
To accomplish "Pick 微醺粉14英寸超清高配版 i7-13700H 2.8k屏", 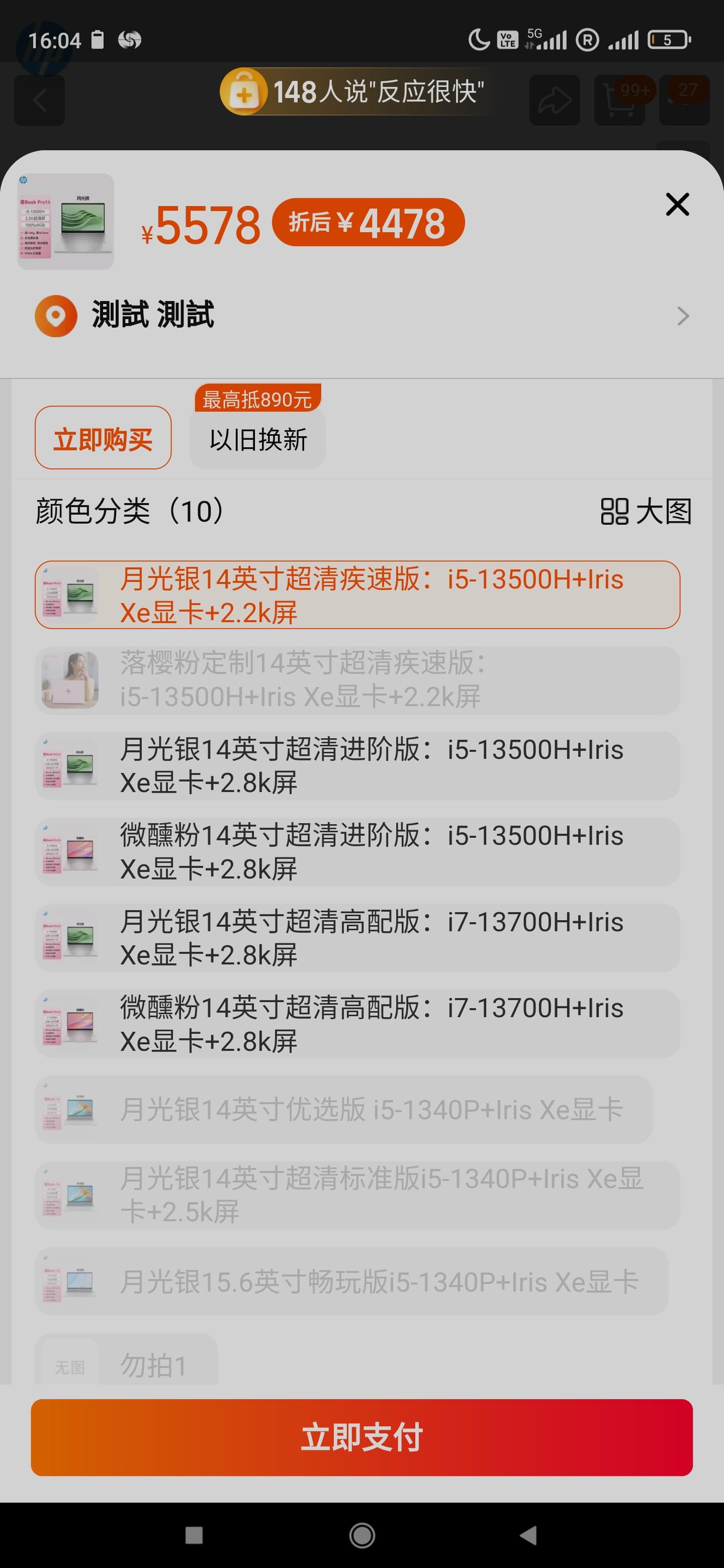I will pos(357,1024).
